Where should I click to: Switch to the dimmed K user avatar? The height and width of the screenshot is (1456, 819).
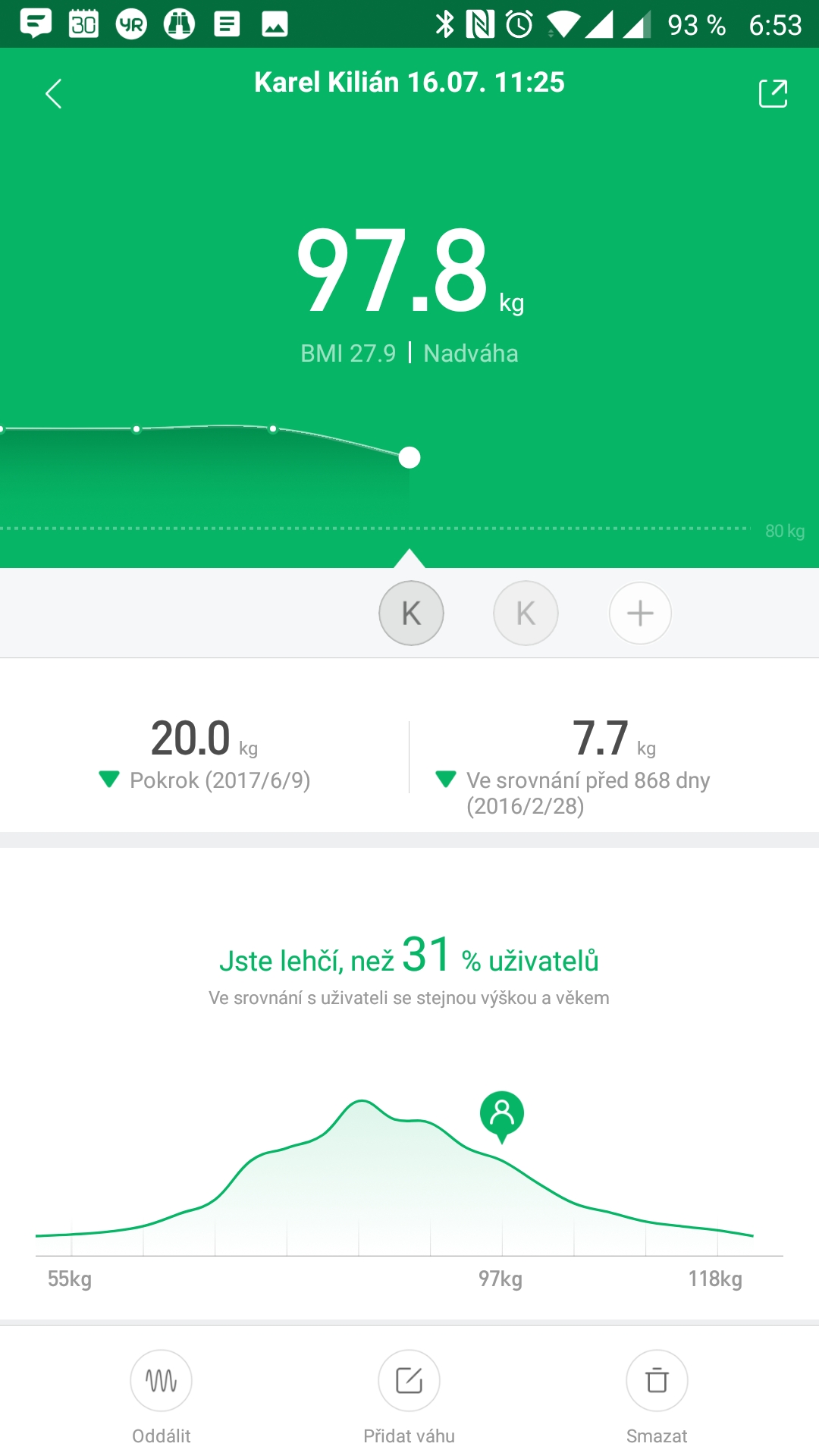526,613
